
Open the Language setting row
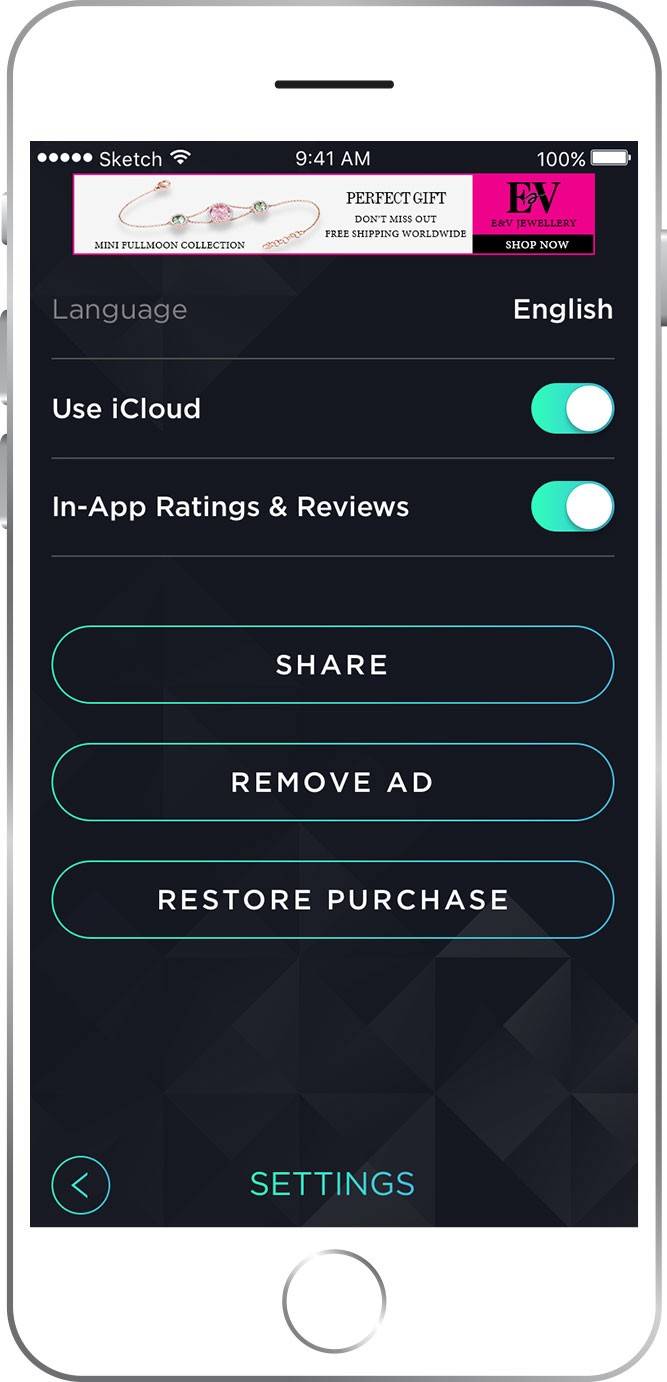coord(332,310)
